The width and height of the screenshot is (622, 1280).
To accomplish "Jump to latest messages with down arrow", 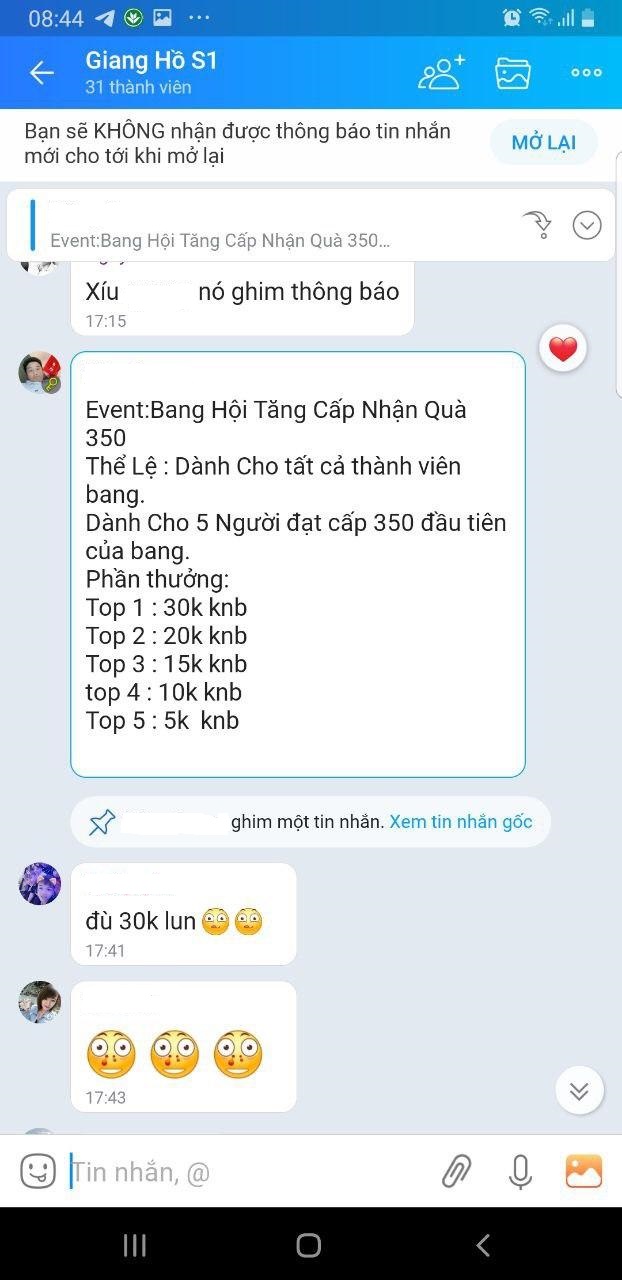I will click(579, 1091).
